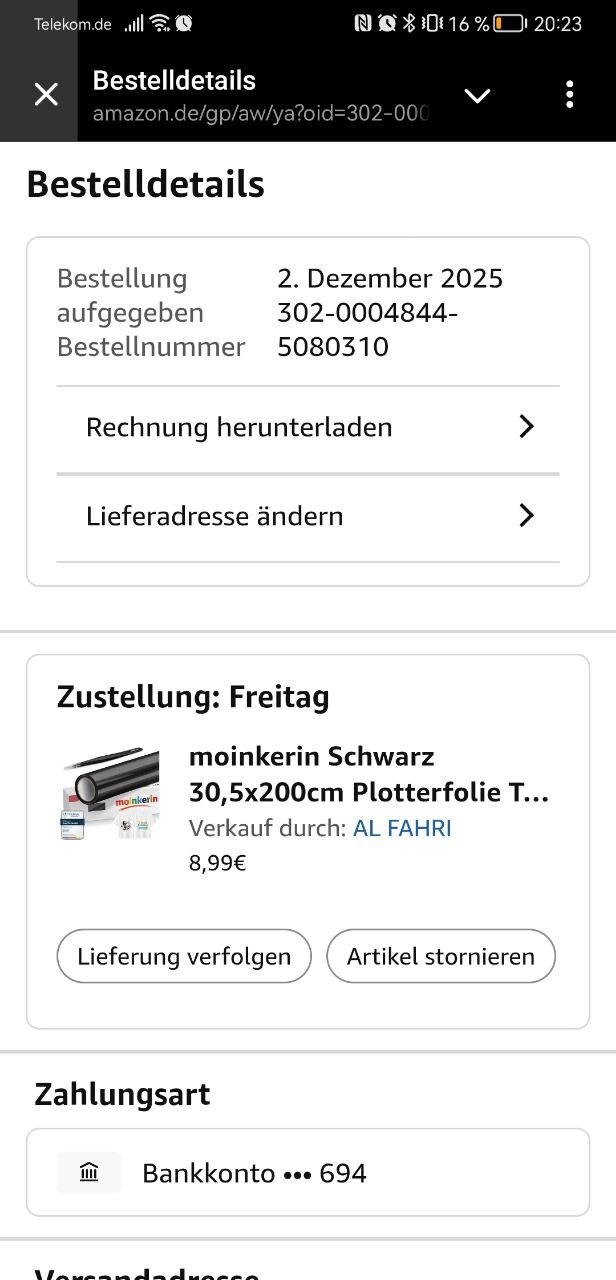View the moinkerin Schwarz Plotterfolie product title
616x1280 pixels.
point(369,775)
